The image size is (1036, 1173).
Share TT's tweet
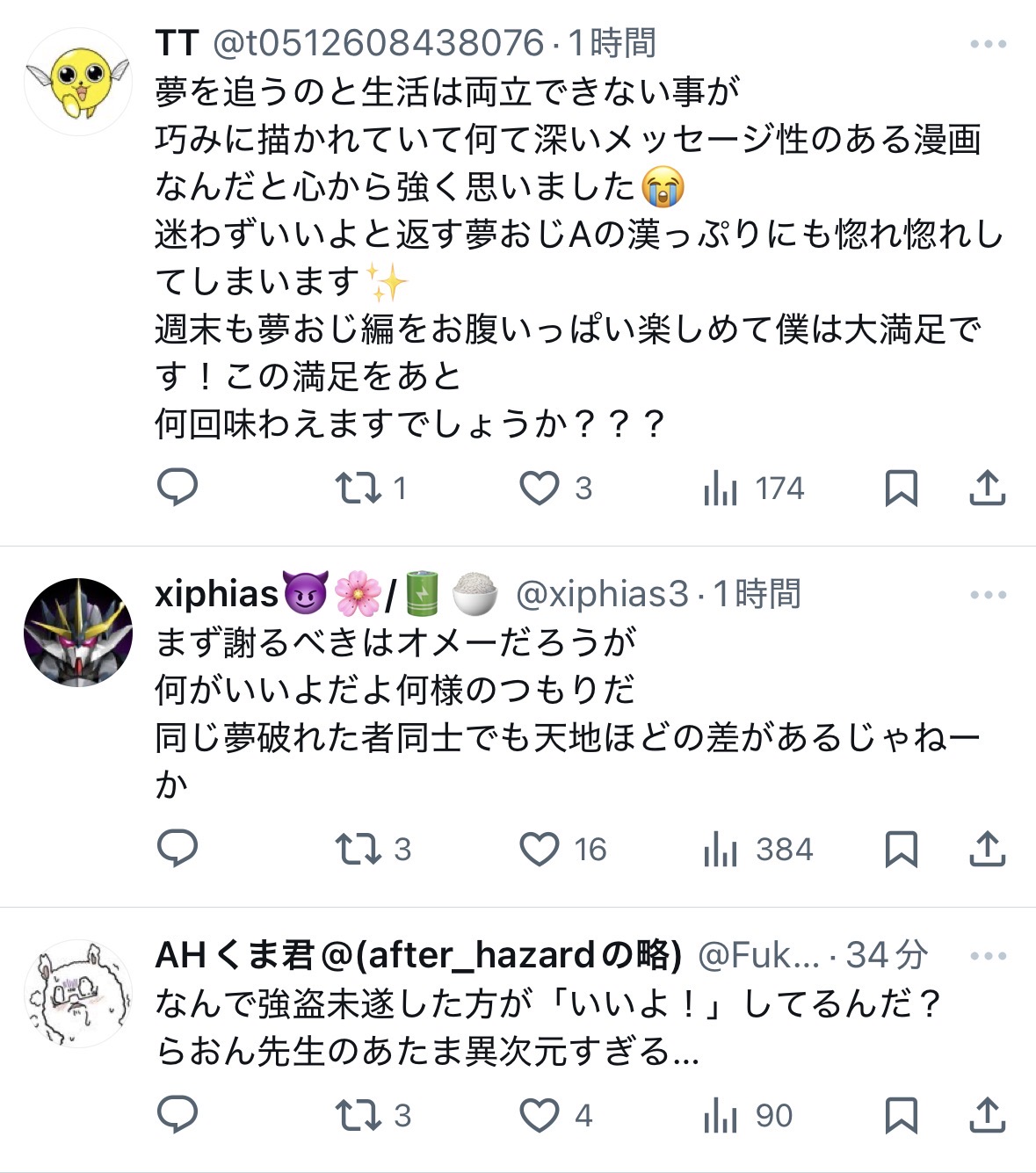pos(987,488)
